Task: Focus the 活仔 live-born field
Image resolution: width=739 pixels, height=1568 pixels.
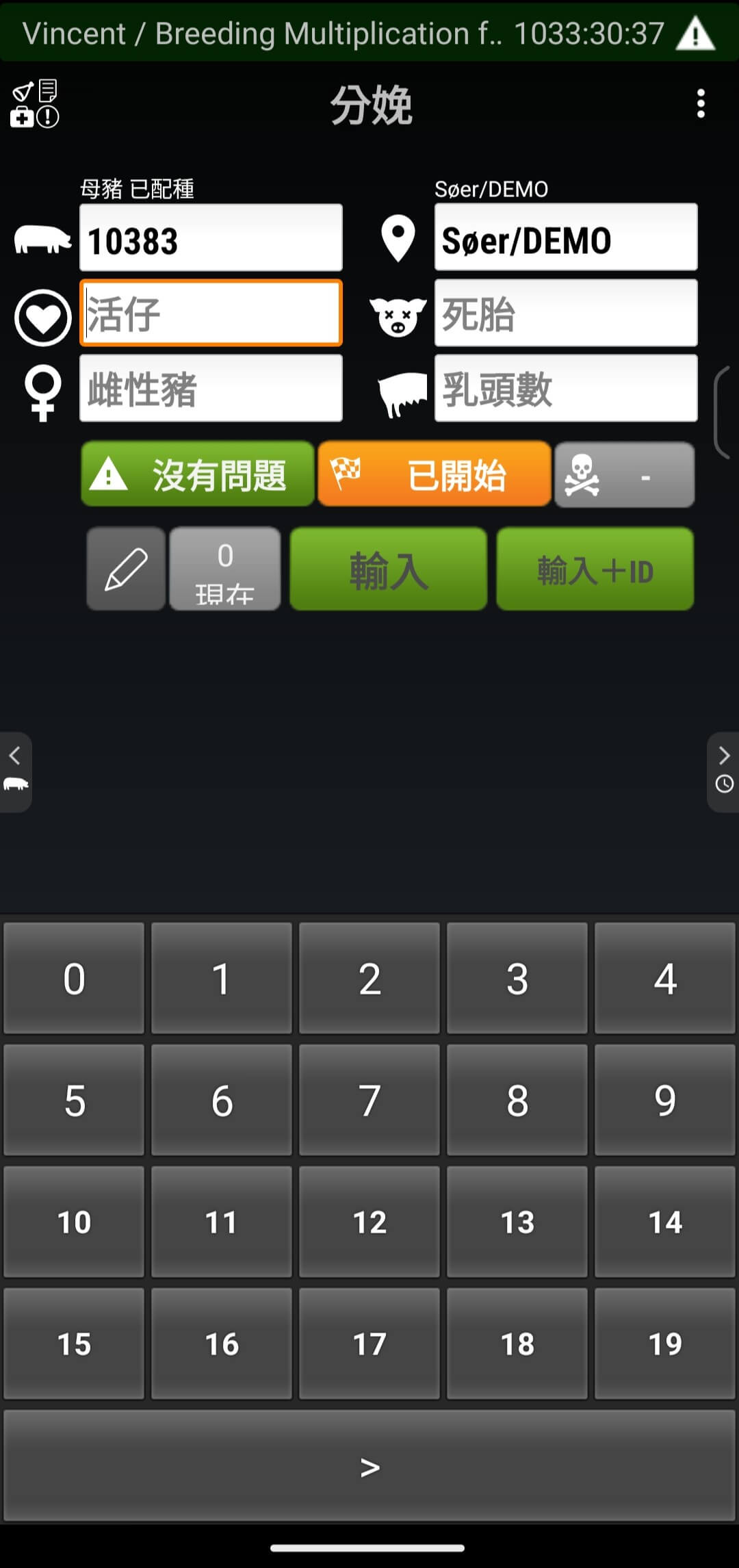Action: point(211,313)
